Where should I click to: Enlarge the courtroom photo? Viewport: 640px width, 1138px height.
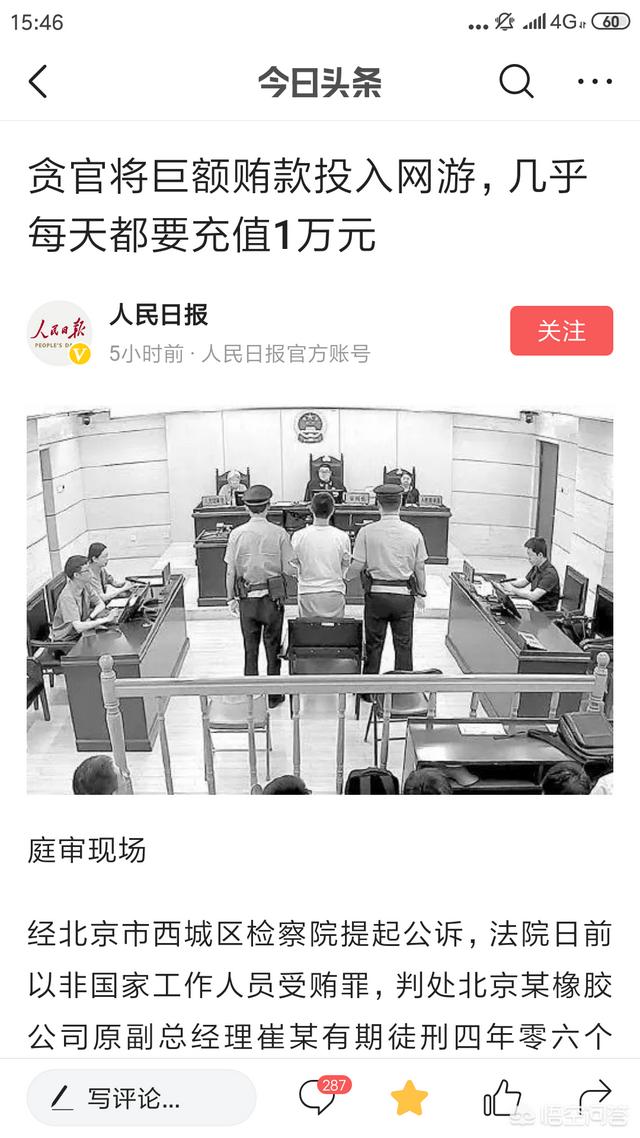click(x=320, y=600)
